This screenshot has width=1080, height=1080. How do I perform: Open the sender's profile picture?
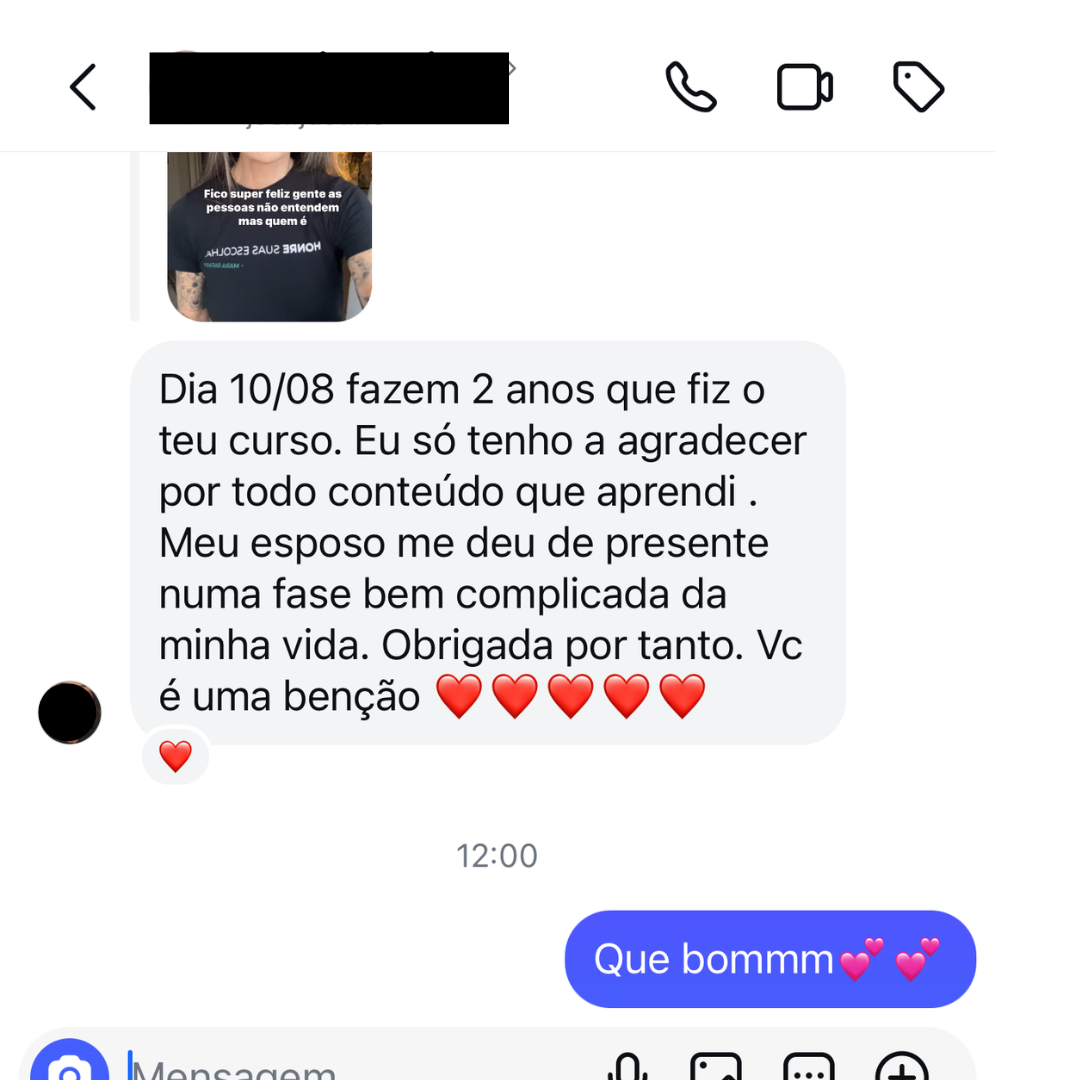[69, 713]
